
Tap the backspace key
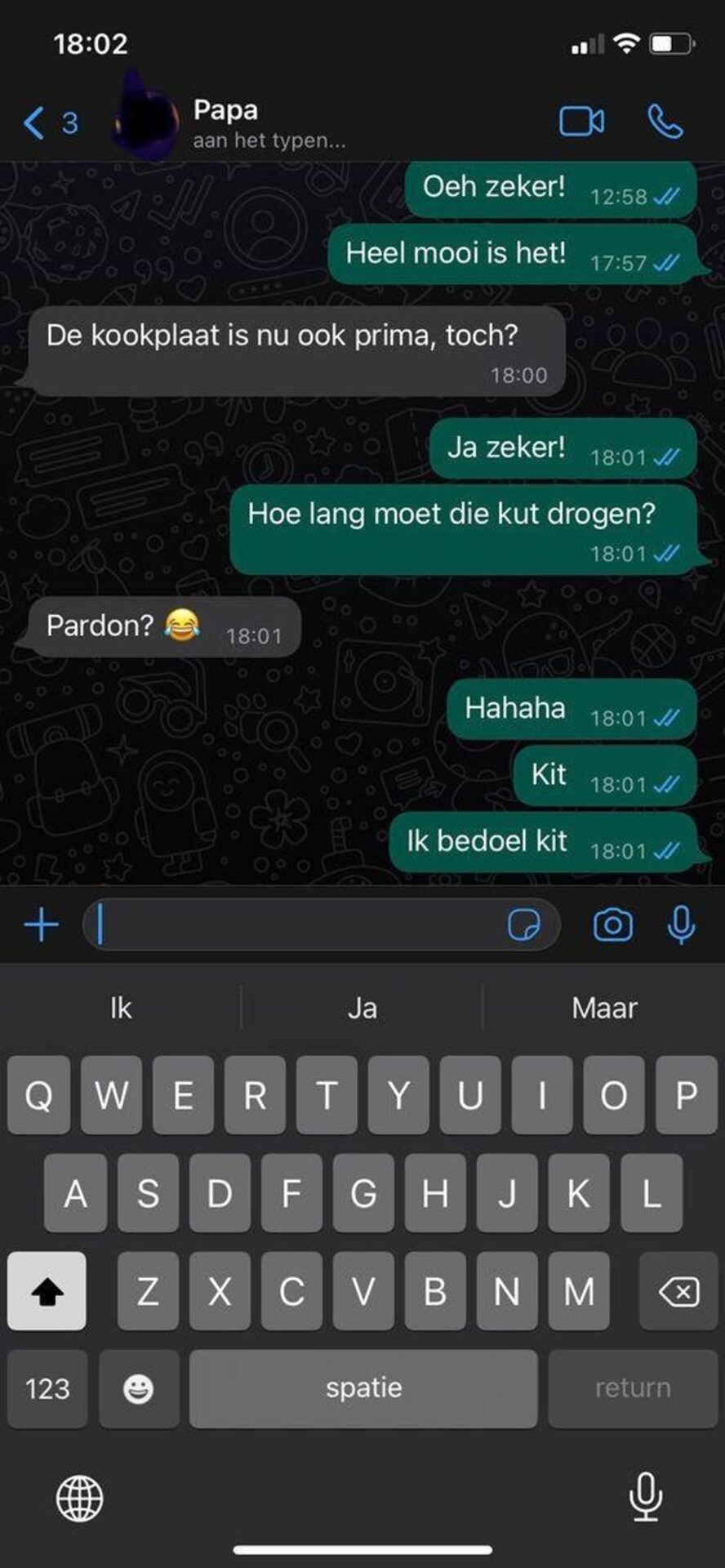[678, 1291]
